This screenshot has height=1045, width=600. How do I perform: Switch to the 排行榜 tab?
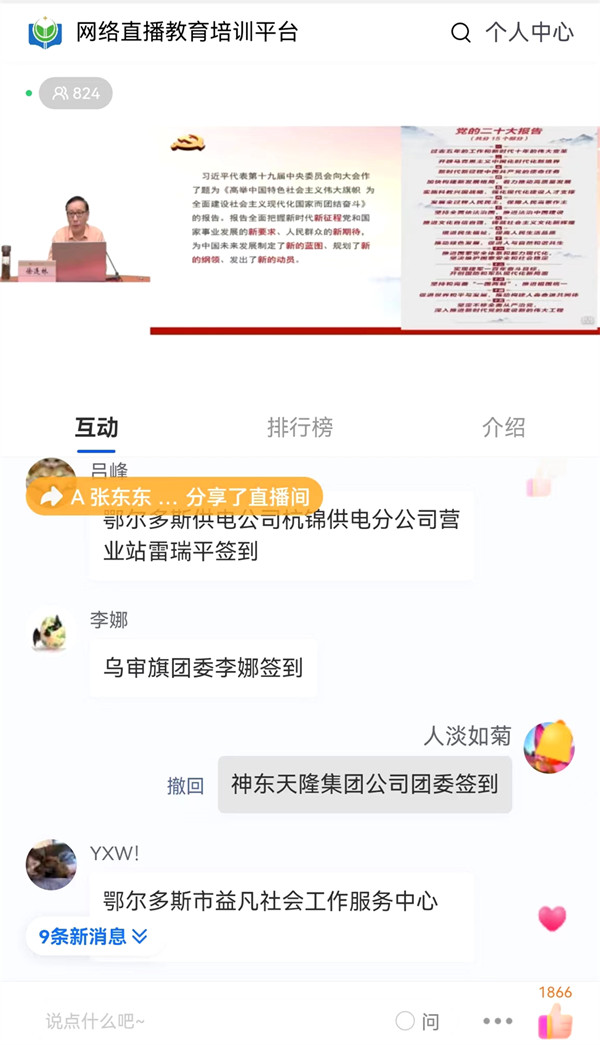pyautogui.click(x=300, y=428)
